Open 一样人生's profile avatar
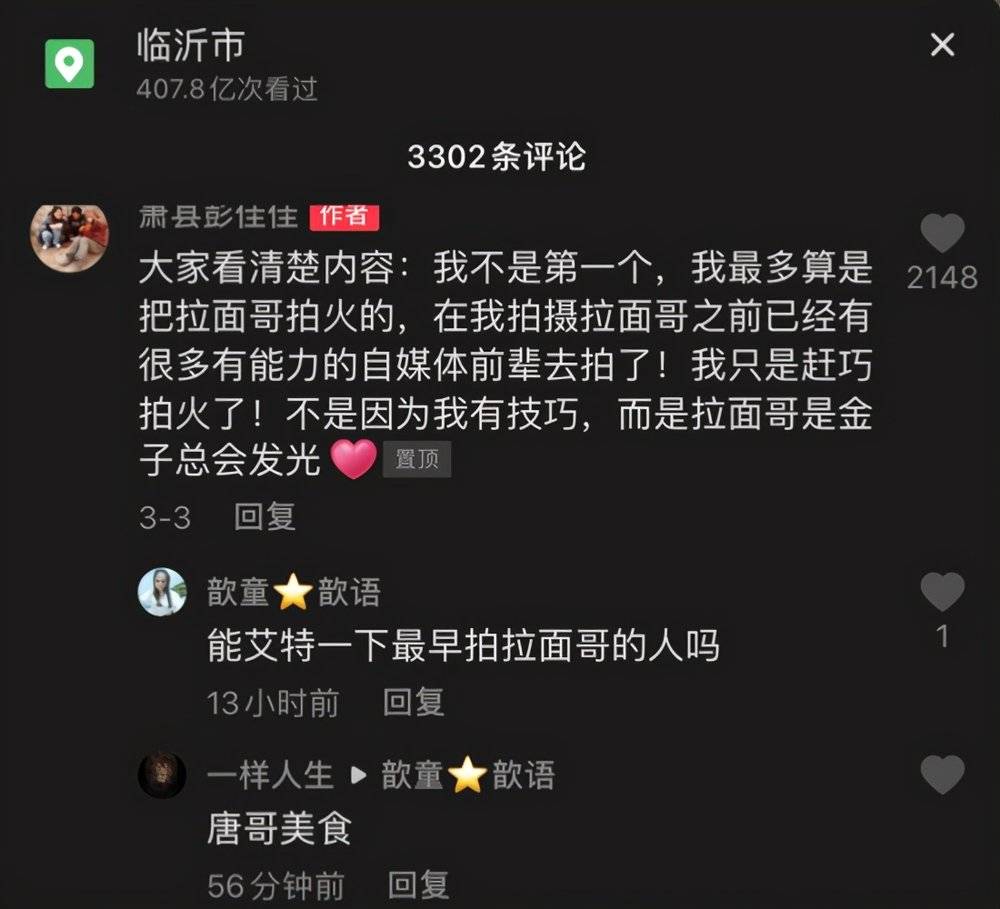Screen dimensions: 1000x909 click(162, 774)
